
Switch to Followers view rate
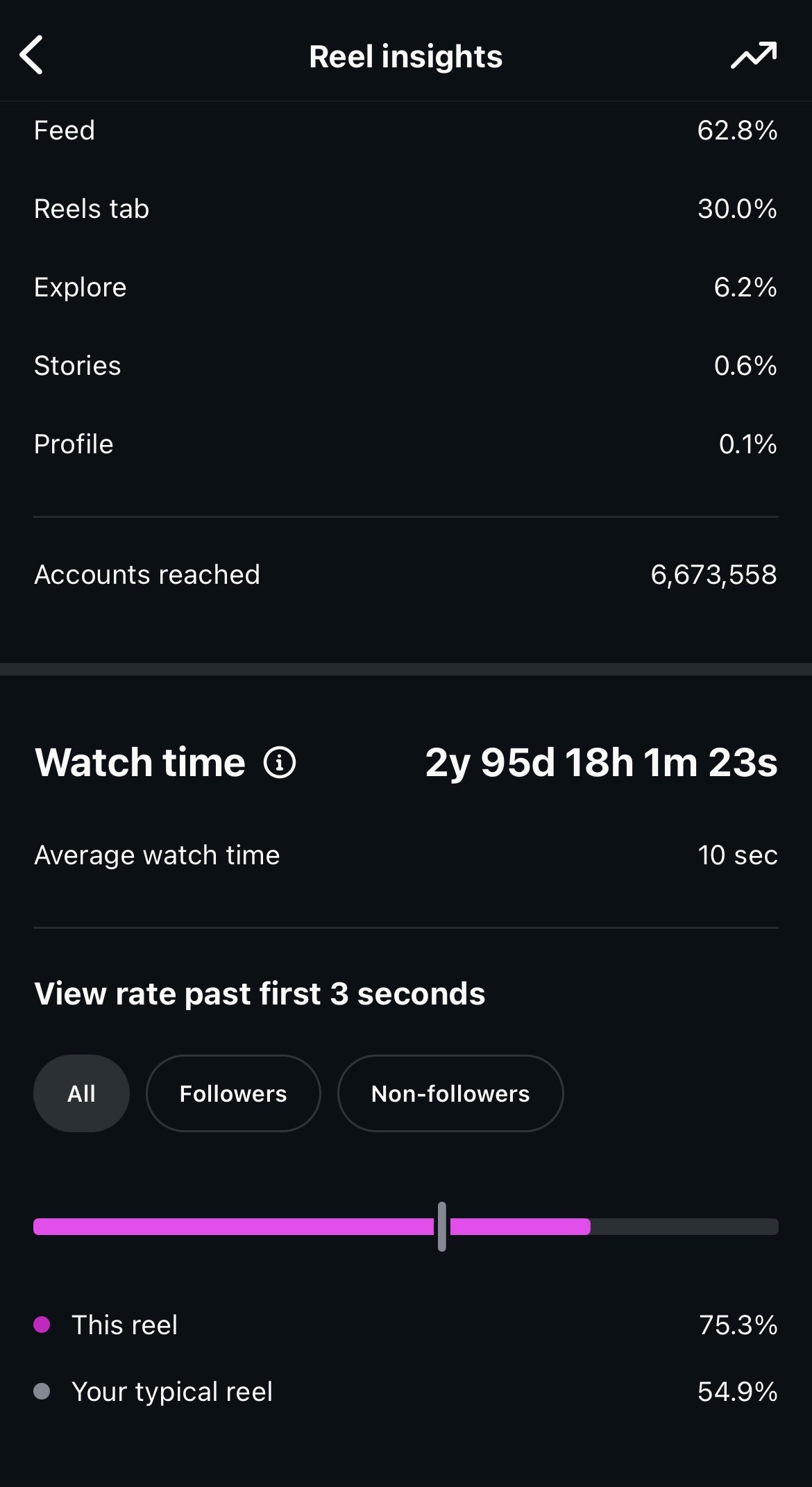point(233,1093)
